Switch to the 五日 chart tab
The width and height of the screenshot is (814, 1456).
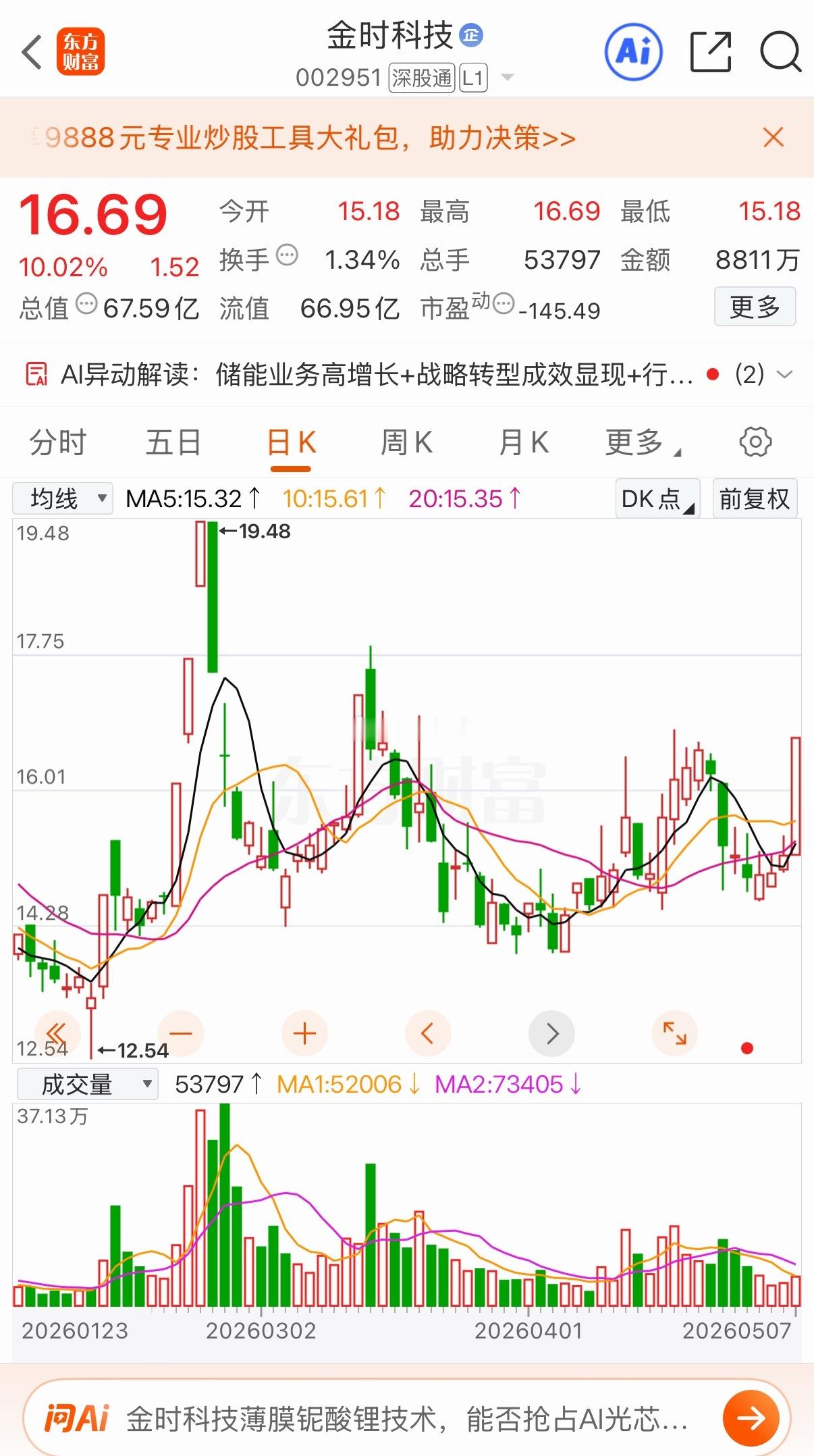coord(173,443)
